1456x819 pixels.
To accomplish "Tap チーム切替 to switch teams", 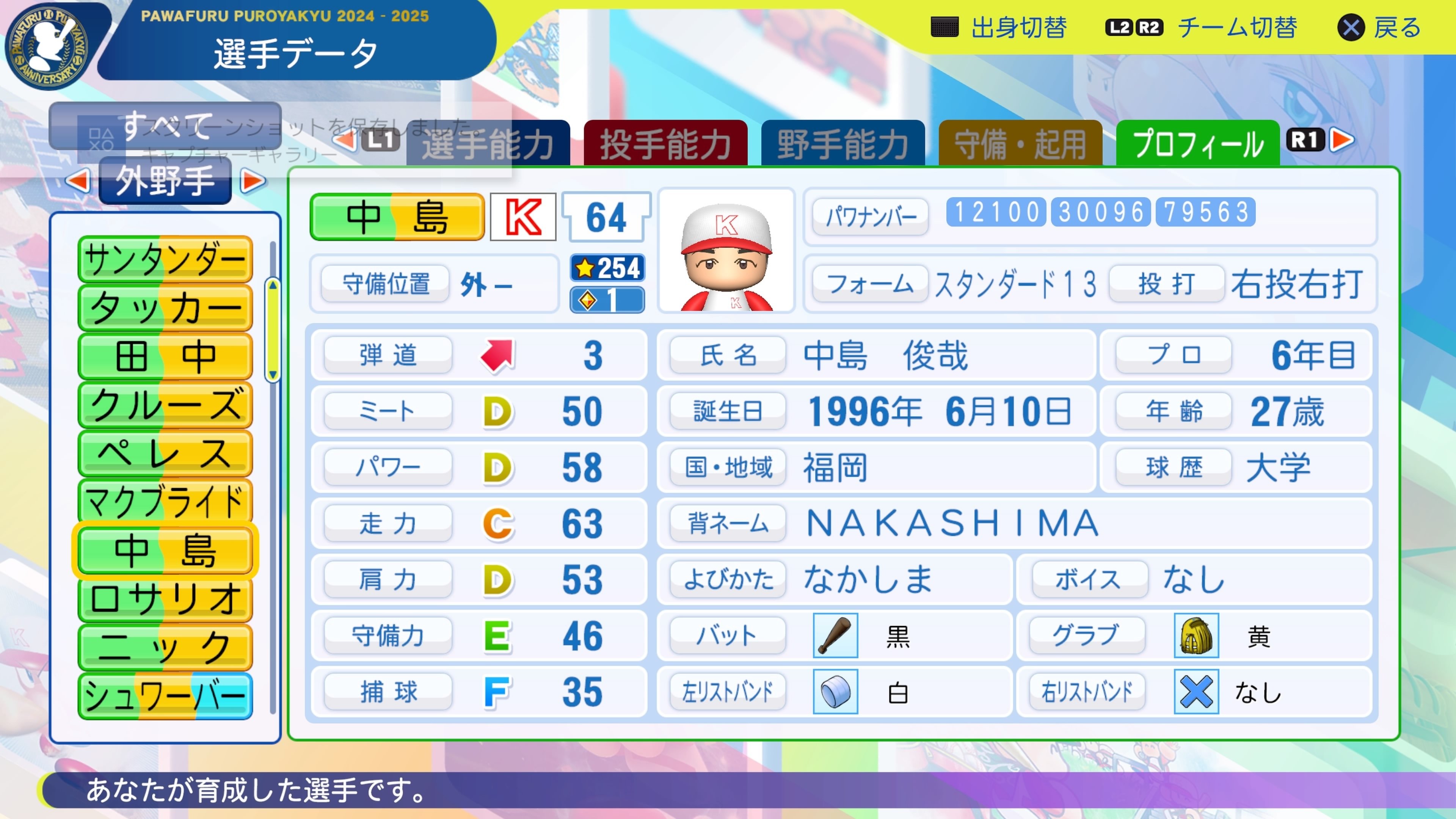I will 1201,28.
